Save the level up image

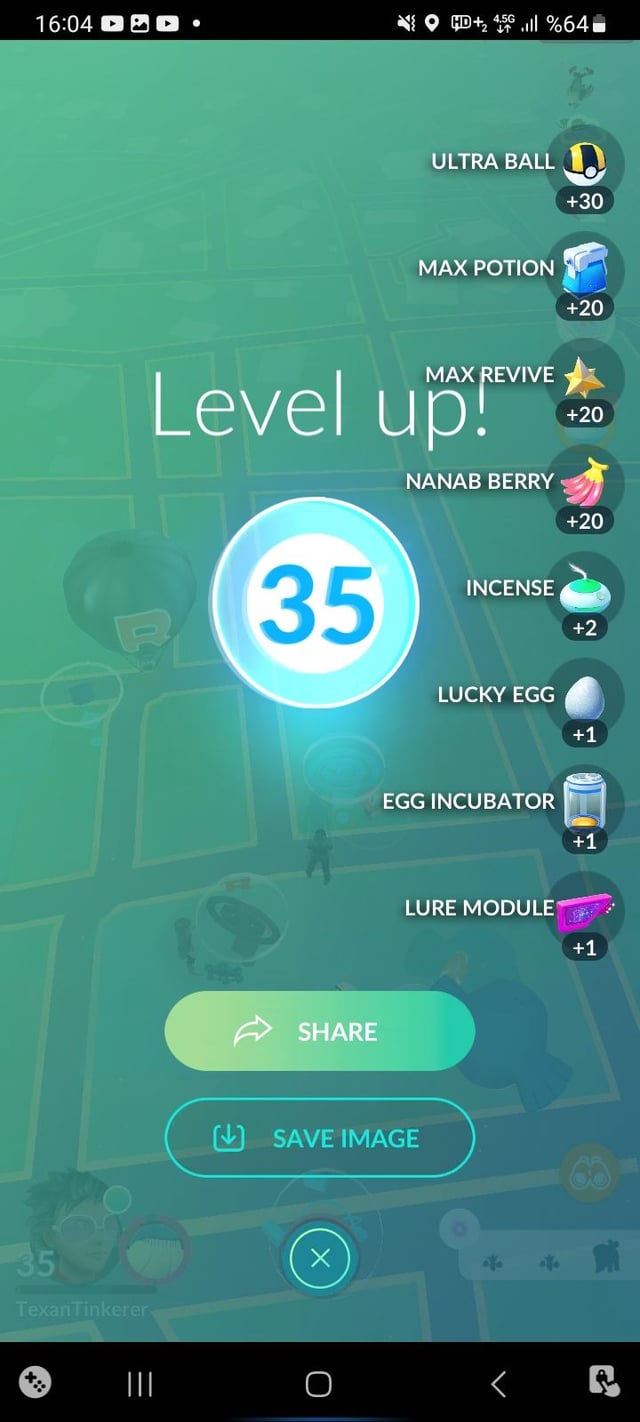(x=319, y=1138)
